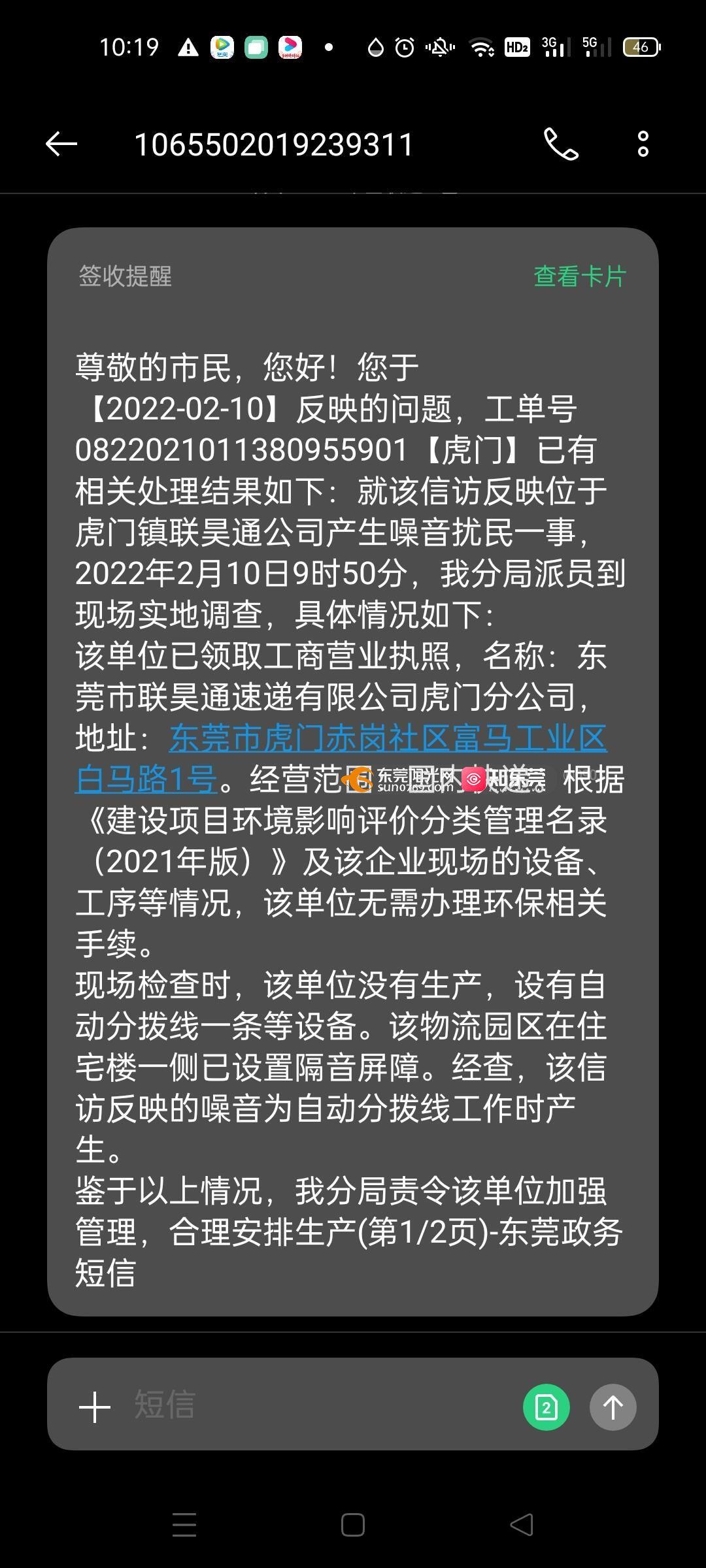This screenshot has height=1568, width=706.
Task: Open recent apps from the navigation bar
Action: click(x=184, y=1525)
